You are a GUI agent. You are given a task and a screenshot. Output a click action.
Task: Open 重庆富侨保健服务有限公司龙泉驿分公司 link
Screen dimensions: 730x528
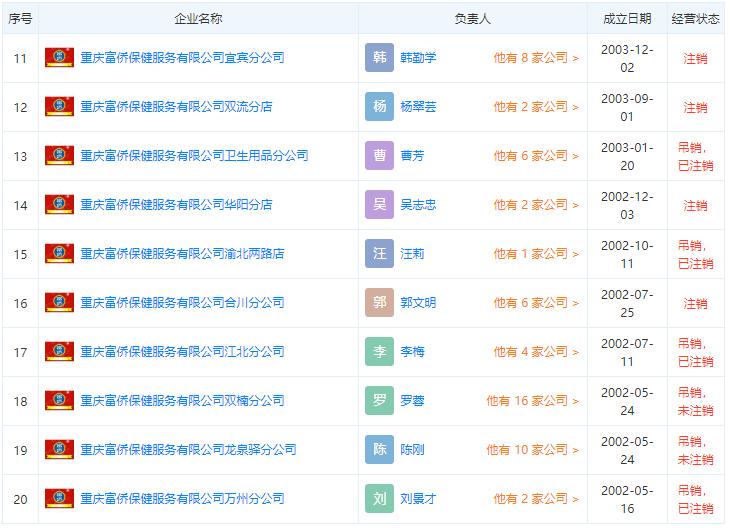point(188,450)
